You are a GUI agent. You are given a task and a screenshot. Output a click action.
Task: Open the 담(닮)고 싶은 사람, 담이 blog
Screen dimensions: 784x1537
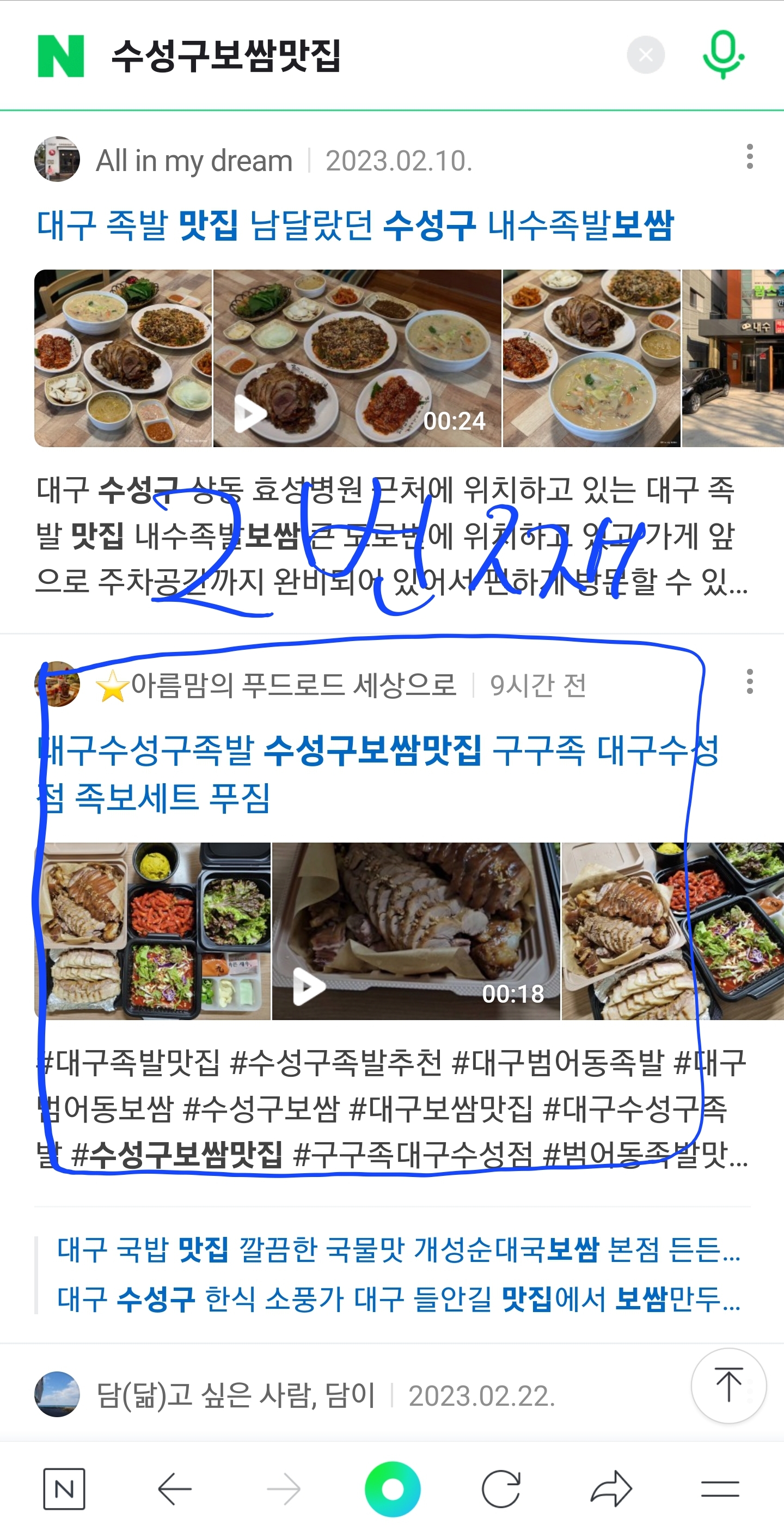click(235, 1395)
